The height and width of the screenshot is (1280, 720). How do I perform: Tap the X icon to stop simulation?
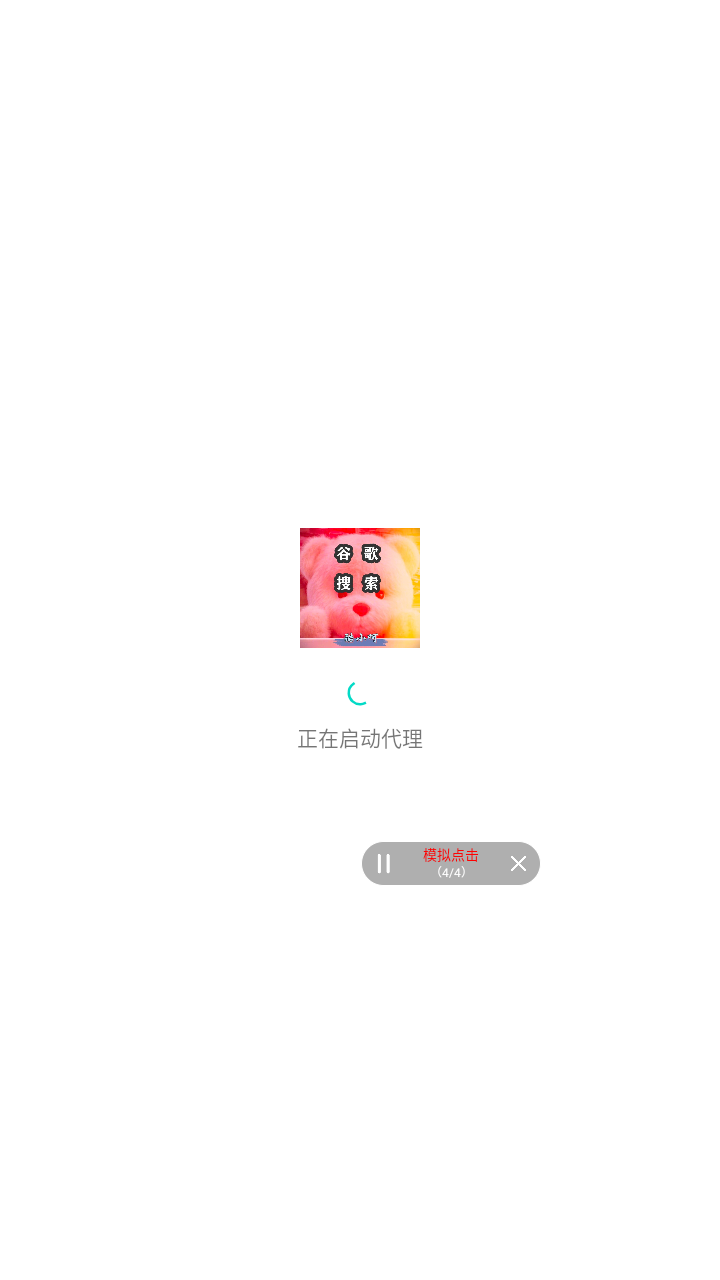coord(519,864)
